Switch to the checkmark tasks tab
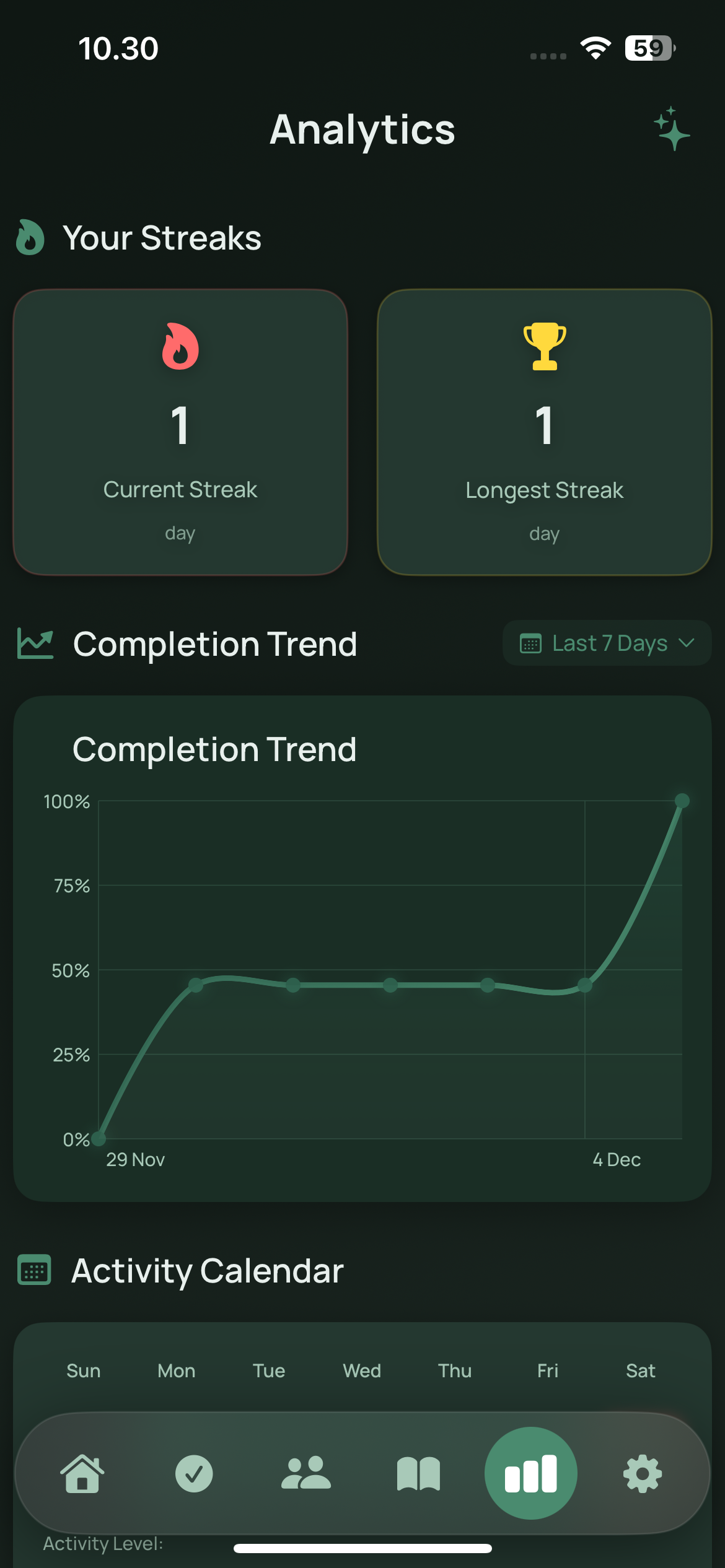Image resolution: width=725 pixels, height=1568 pixels. (x=194, y=1473)
